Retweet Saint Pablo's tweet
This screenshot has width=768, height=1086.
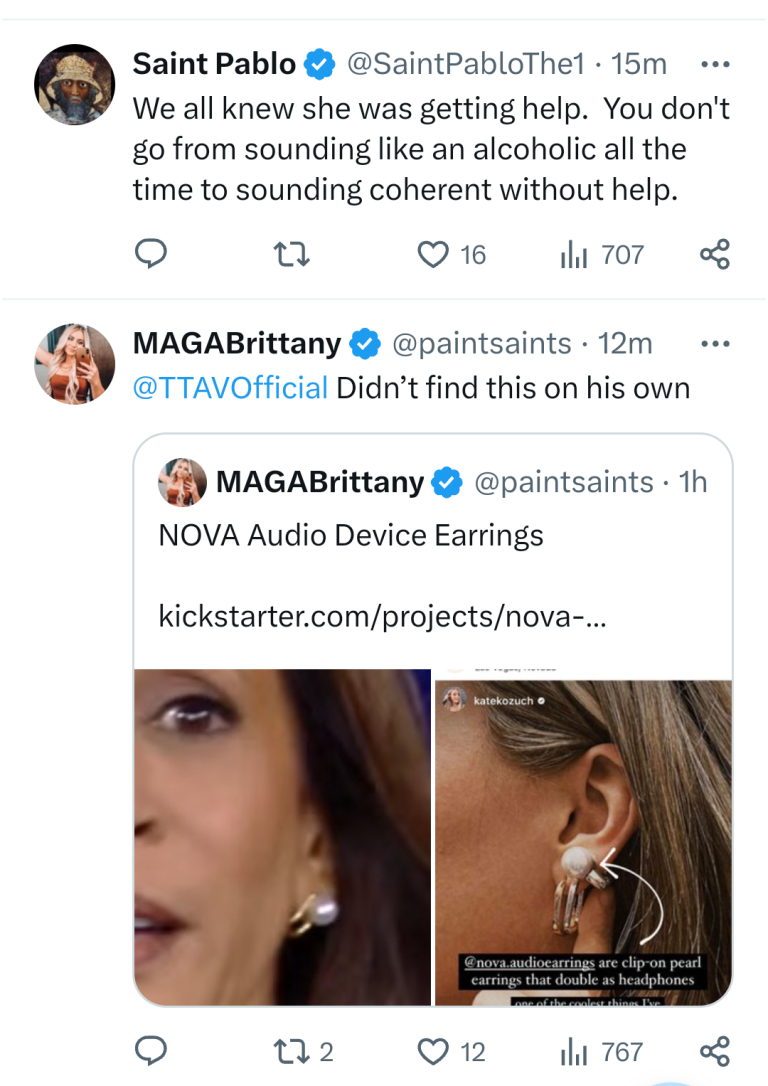pos(292,255)
